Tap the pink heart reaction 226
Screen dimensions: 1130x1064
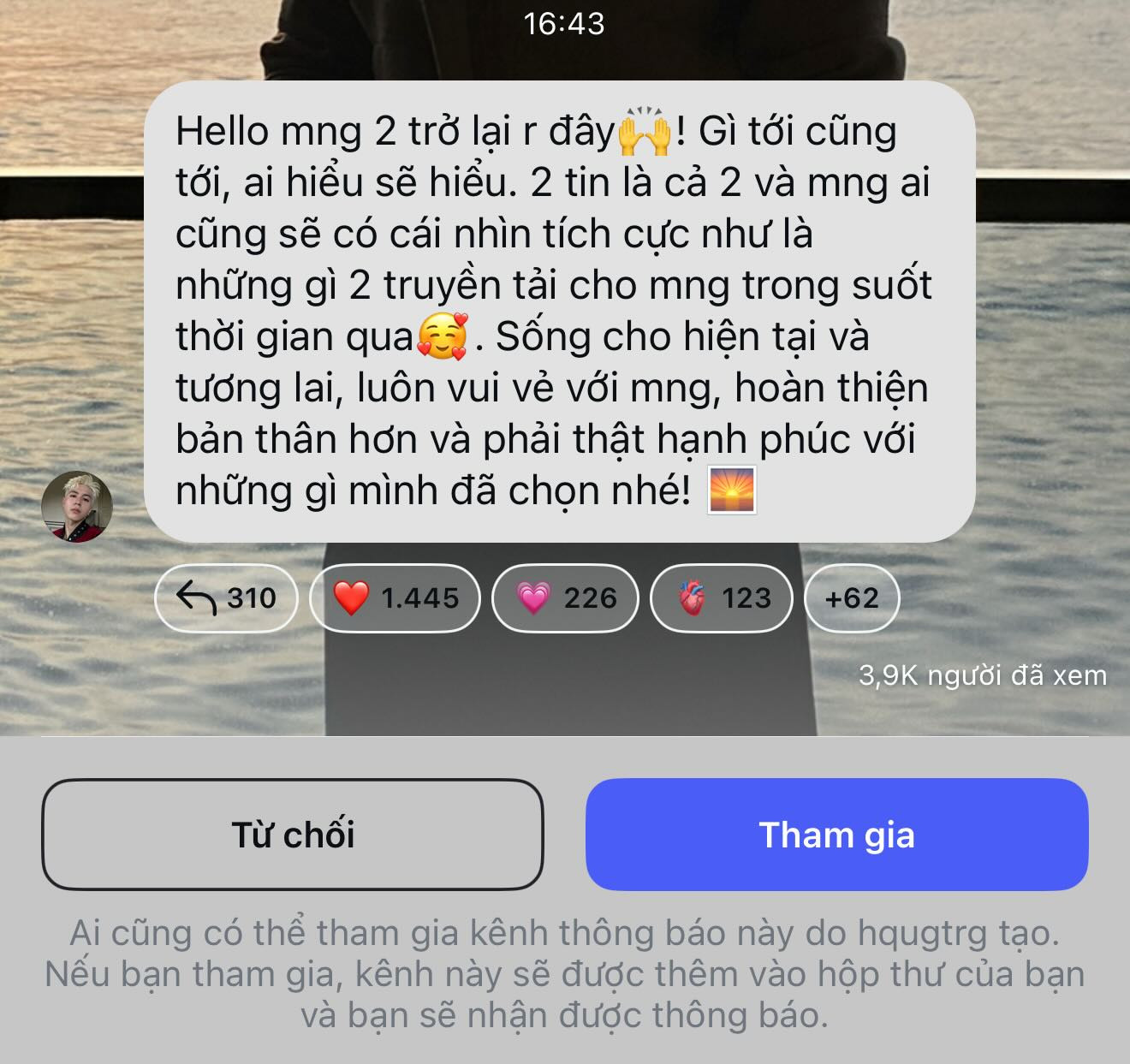coord(566,597)
